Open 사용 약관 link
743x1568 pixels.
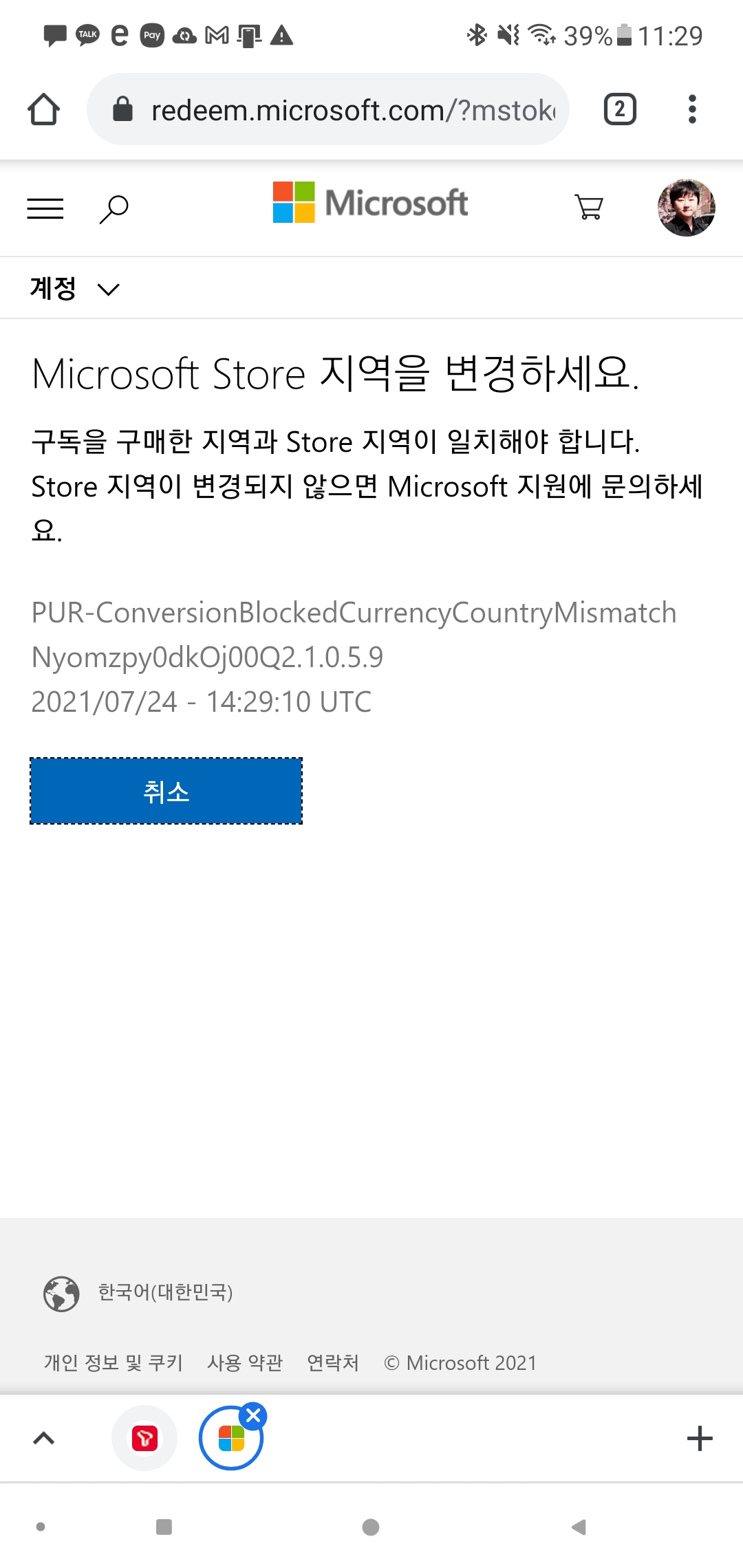pos(245,1362)
